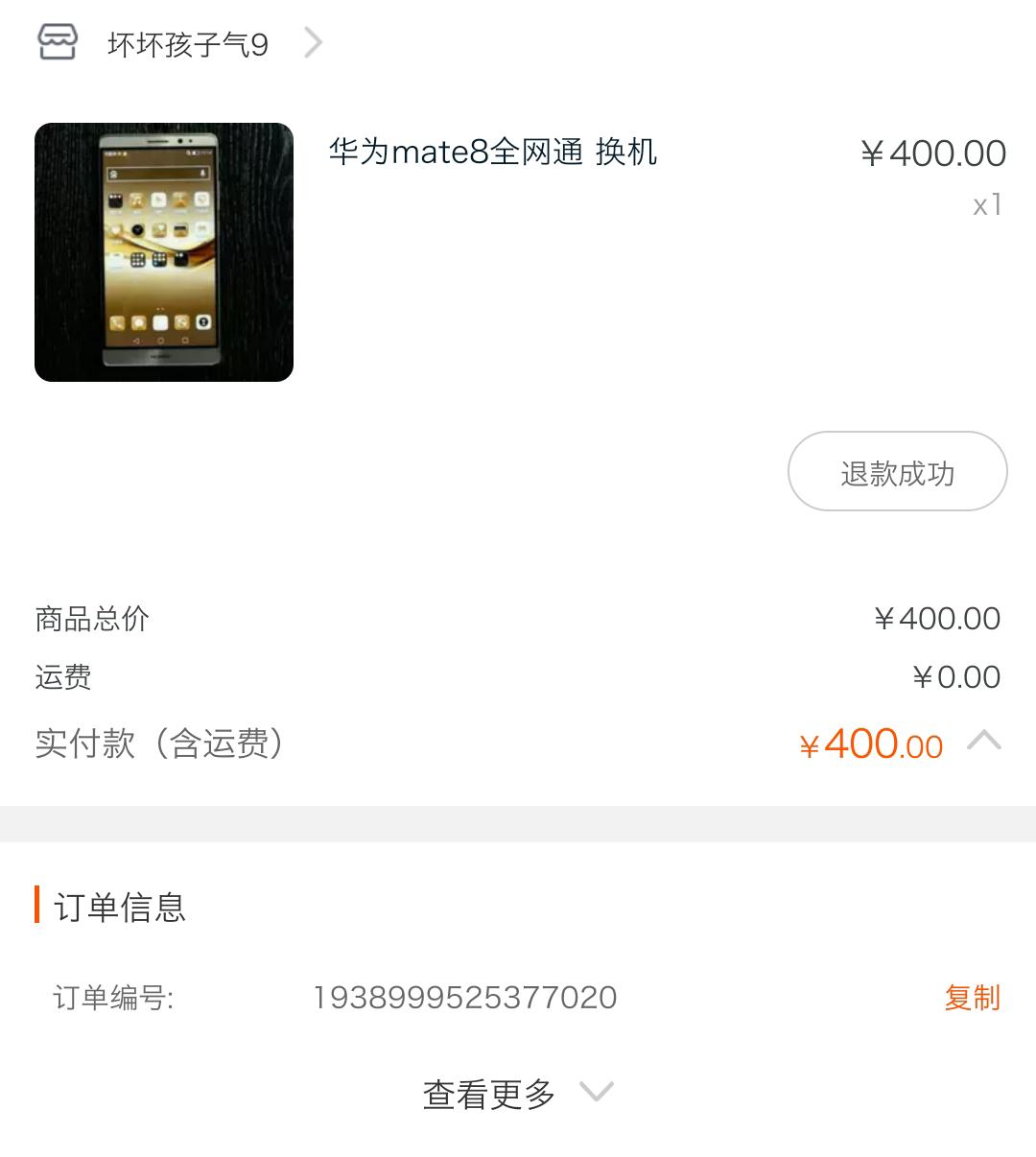Viewport: 1036px width, 1157px height.
Task: Click the 退款成功 refund status button
Action: click(x=896, y=471)
